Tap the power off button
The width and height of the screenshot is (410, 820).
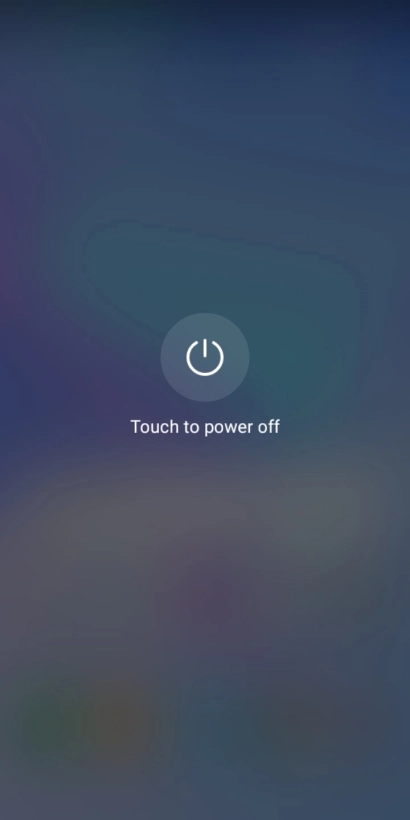(x=205, y=357)
